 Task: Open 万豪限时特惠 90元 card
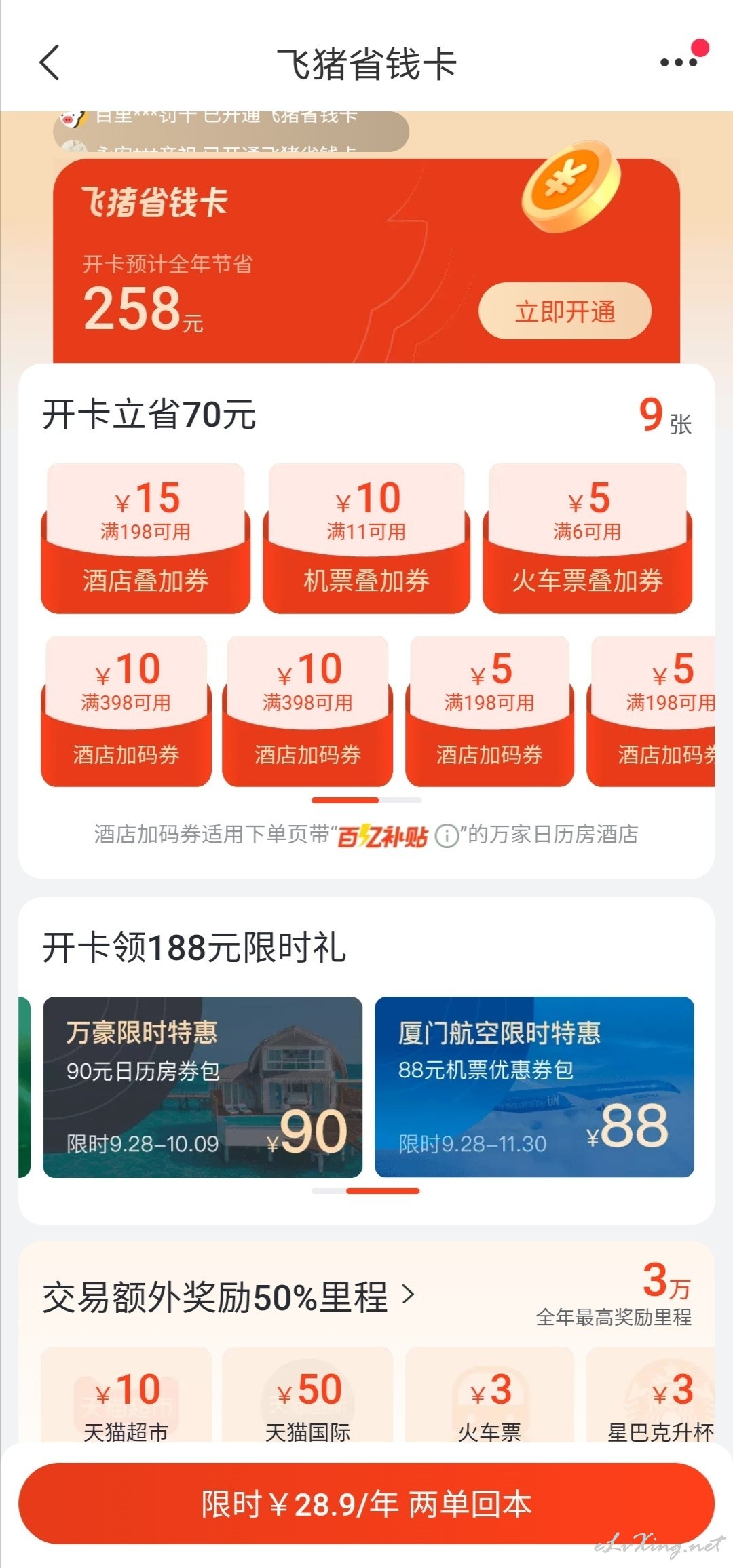coord(202,1087)
